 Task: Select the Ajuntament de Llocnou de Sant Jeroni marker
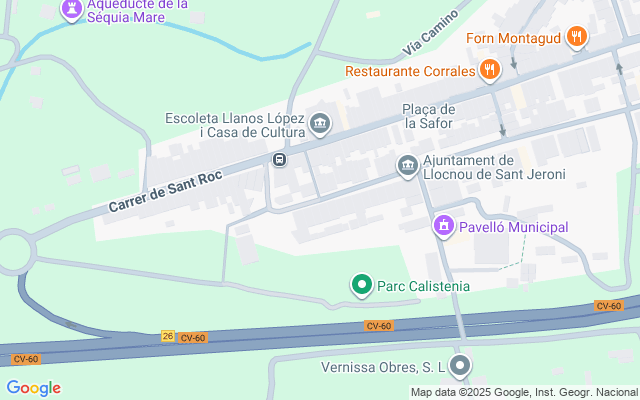pyautogui.click(x=407, y=166)
